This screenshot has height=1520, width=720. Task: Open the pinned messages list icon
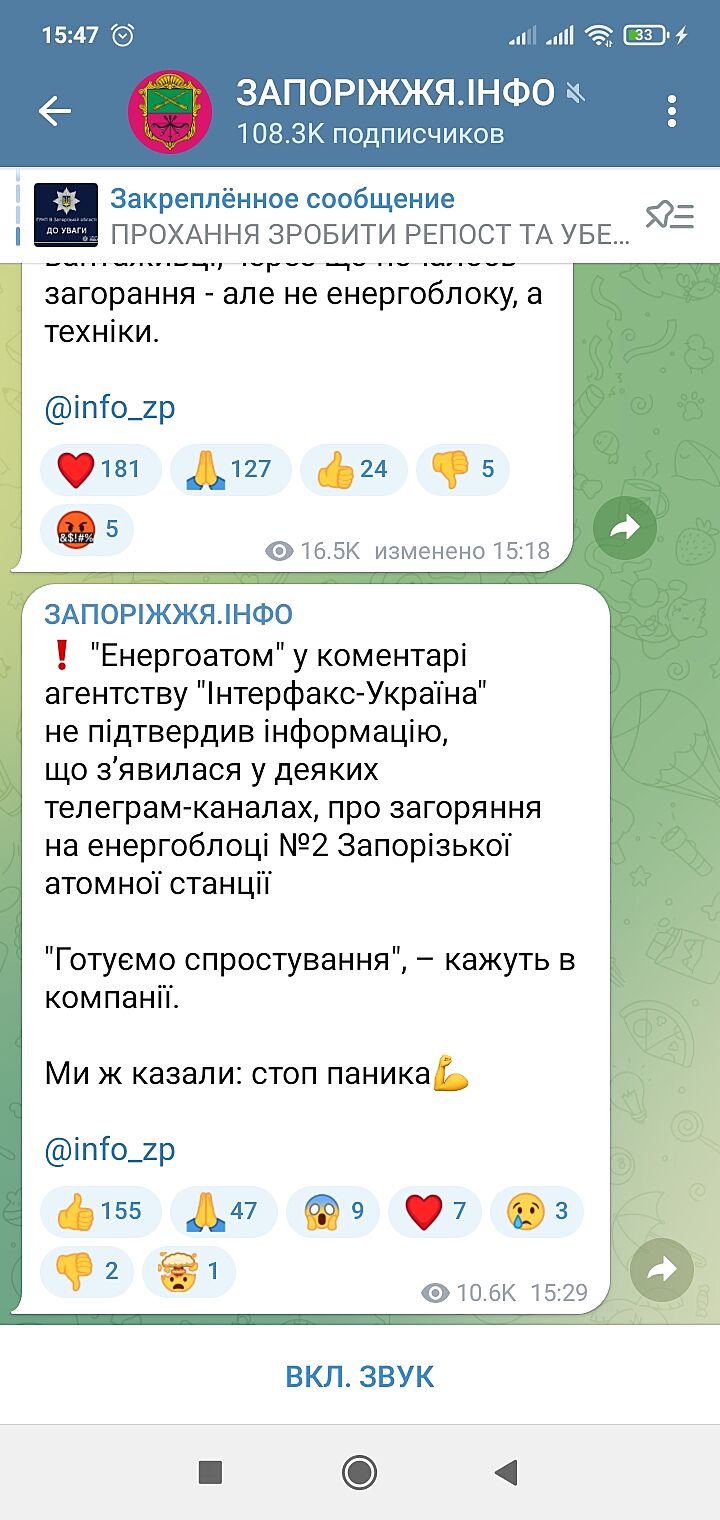click(x=669, y=215)
